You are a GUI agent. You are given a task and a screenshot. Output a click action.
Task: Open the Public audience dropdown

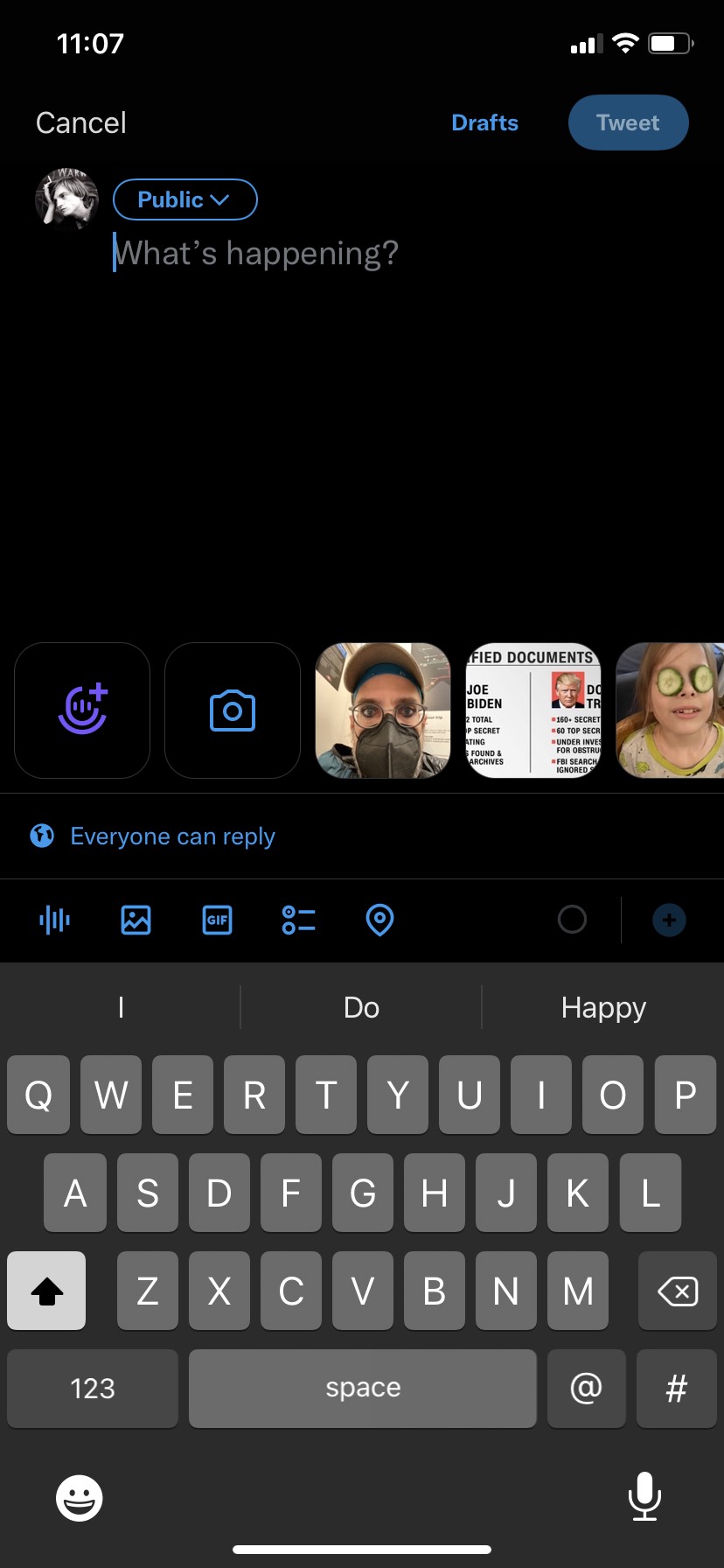pyautogui.click(x=185, y=199)
